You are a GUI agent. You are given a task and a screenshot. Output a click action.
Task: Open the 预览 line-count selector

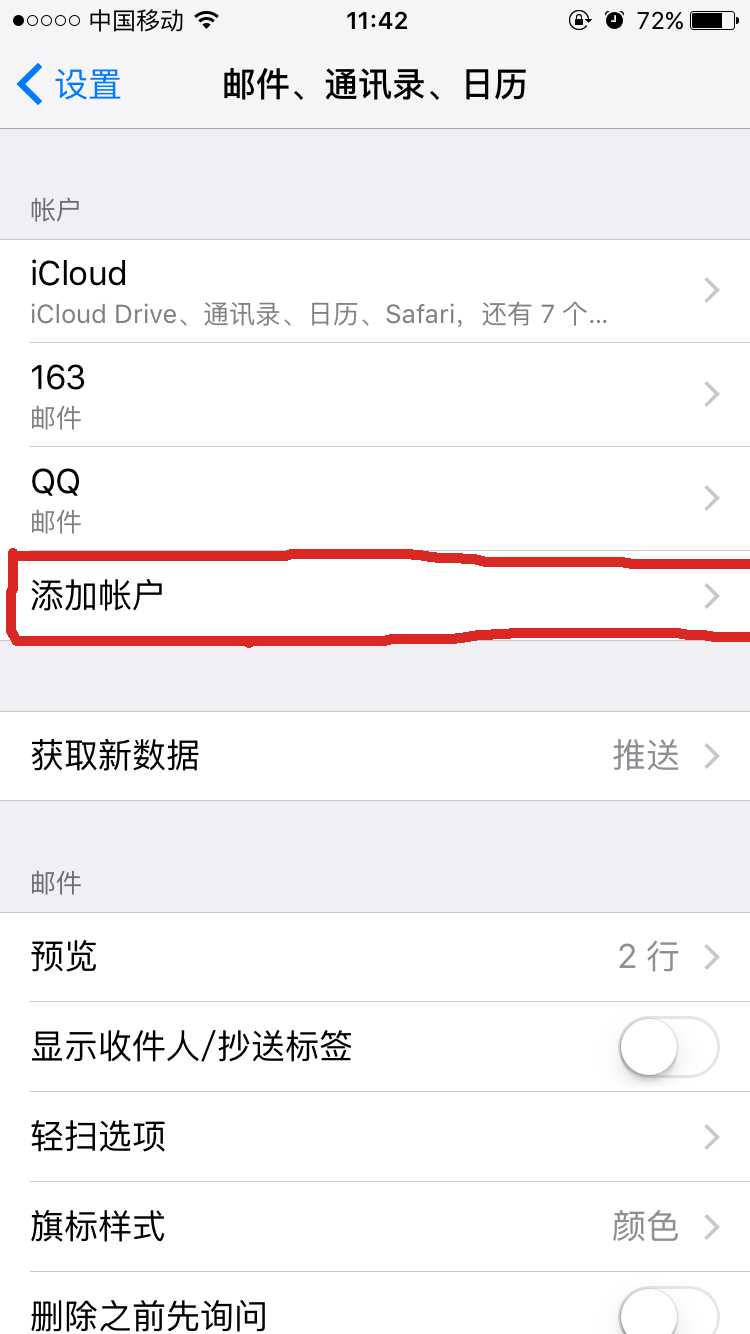(x=375, y=957)
